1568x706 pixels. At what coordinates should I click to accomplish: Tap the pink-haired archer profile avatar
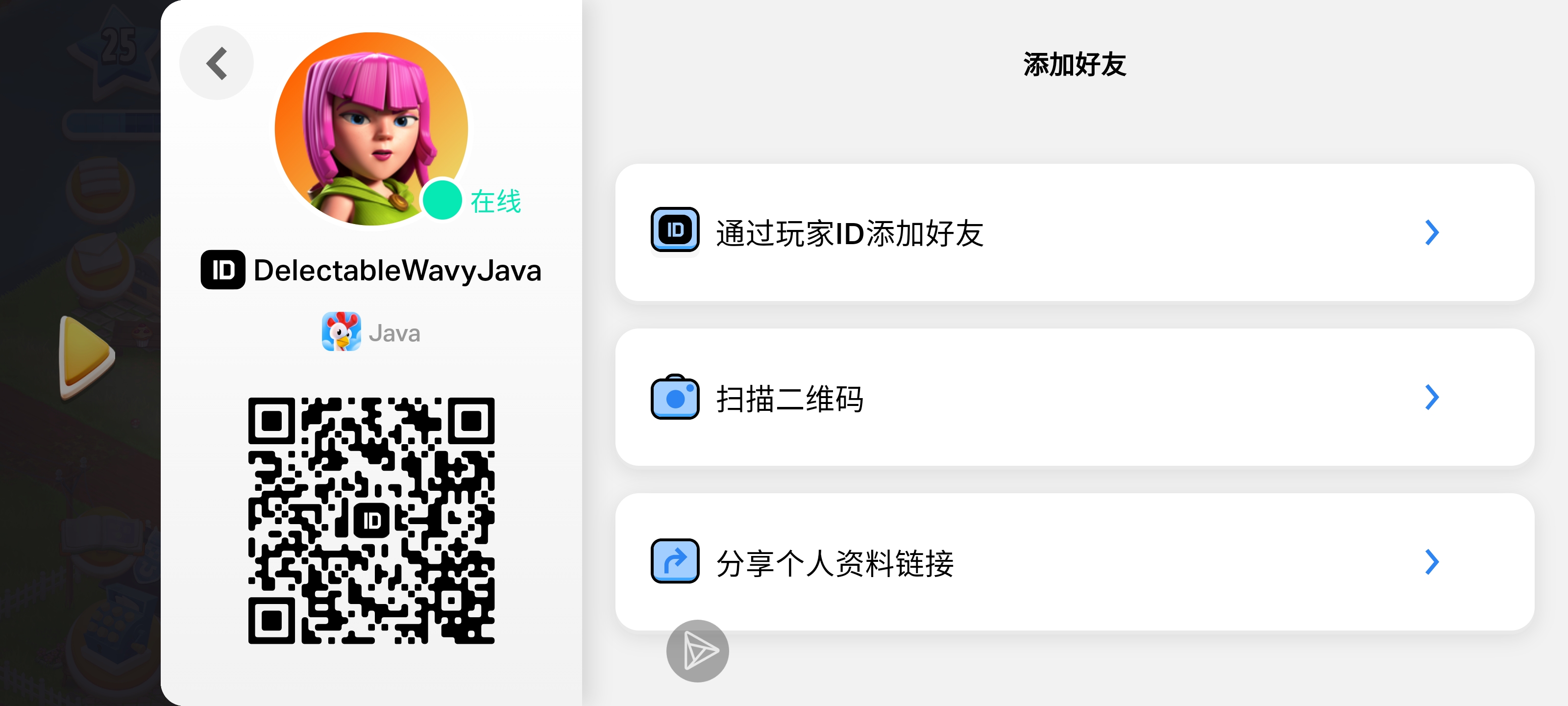point(371,129)
